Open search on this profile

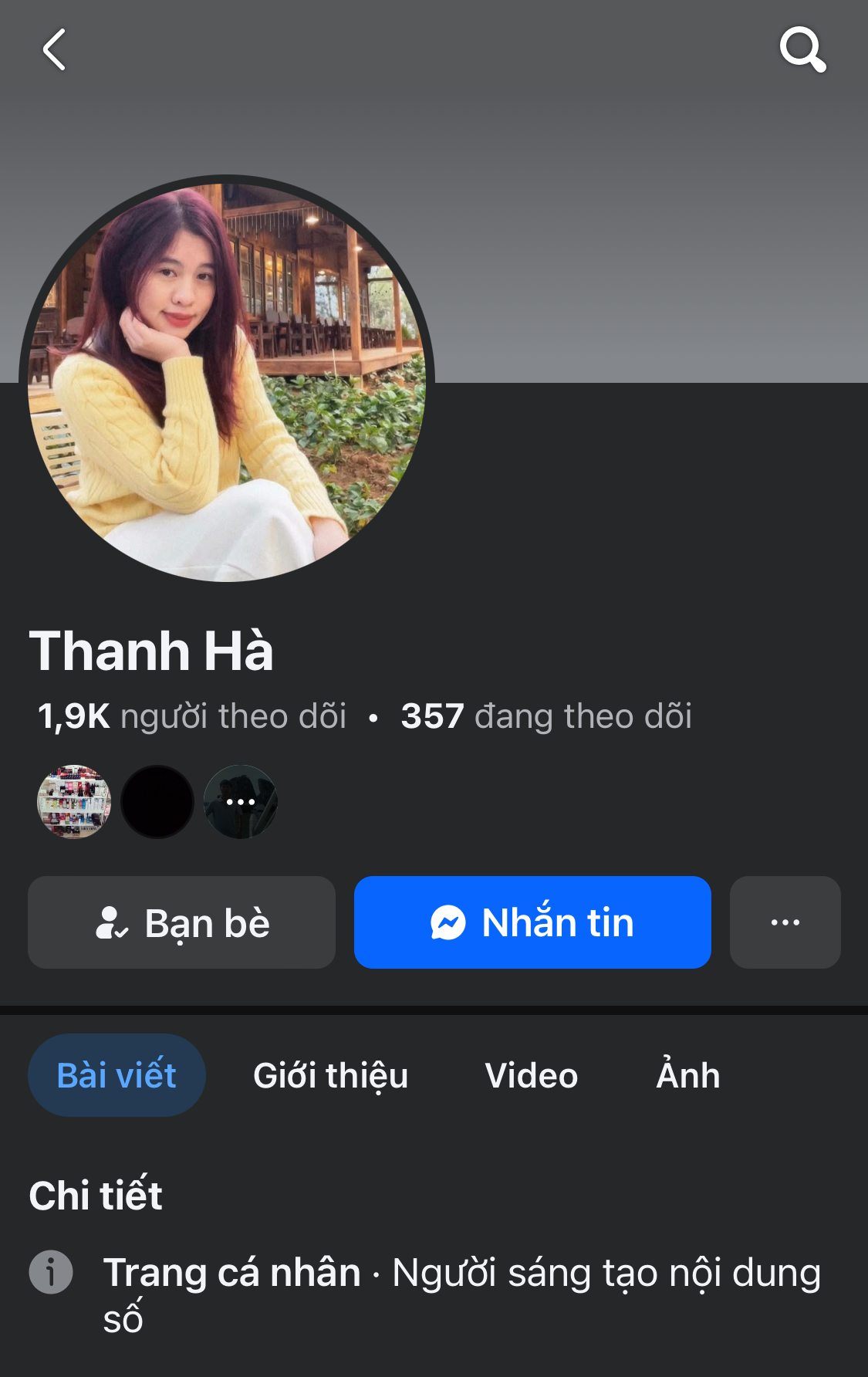point(802,50)
